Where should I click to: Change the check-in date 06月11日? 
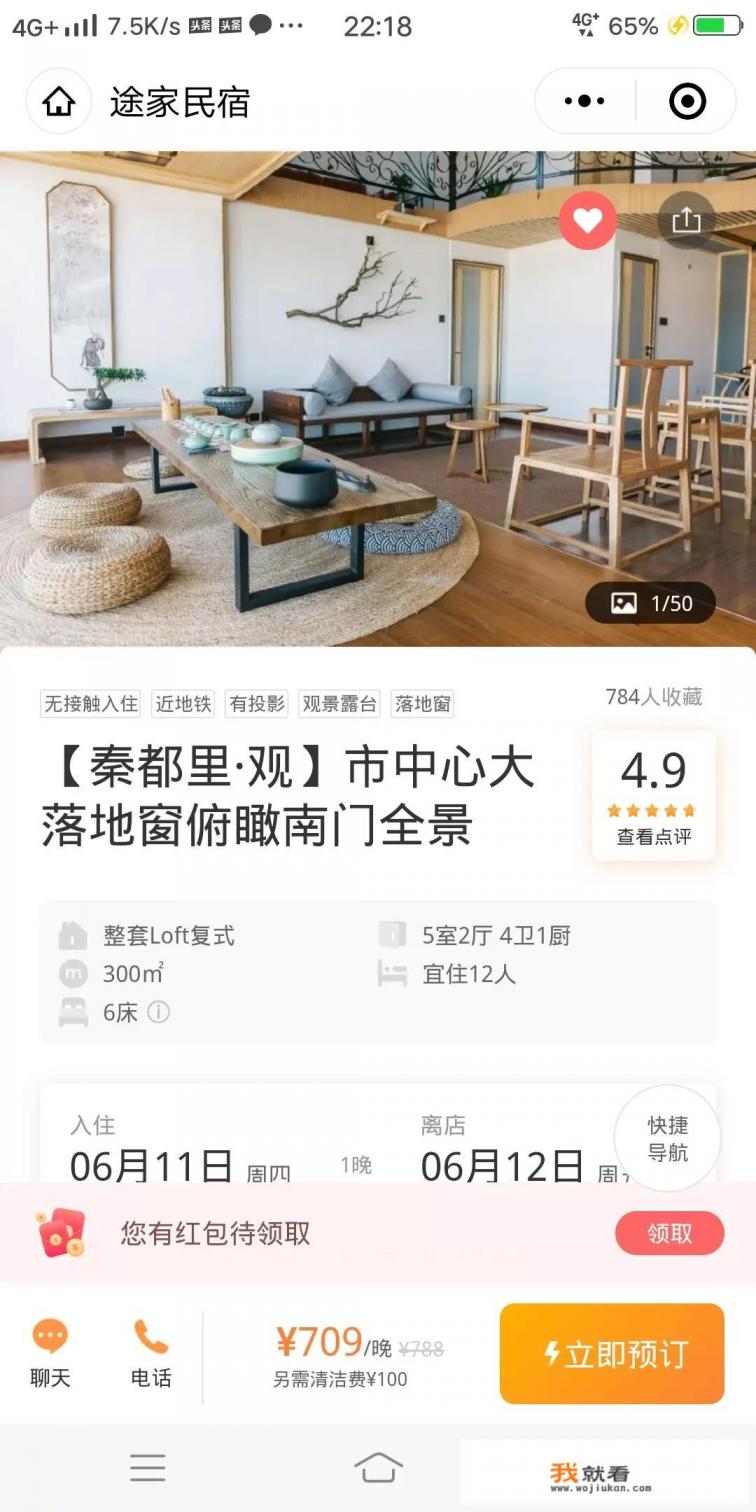150,1165
